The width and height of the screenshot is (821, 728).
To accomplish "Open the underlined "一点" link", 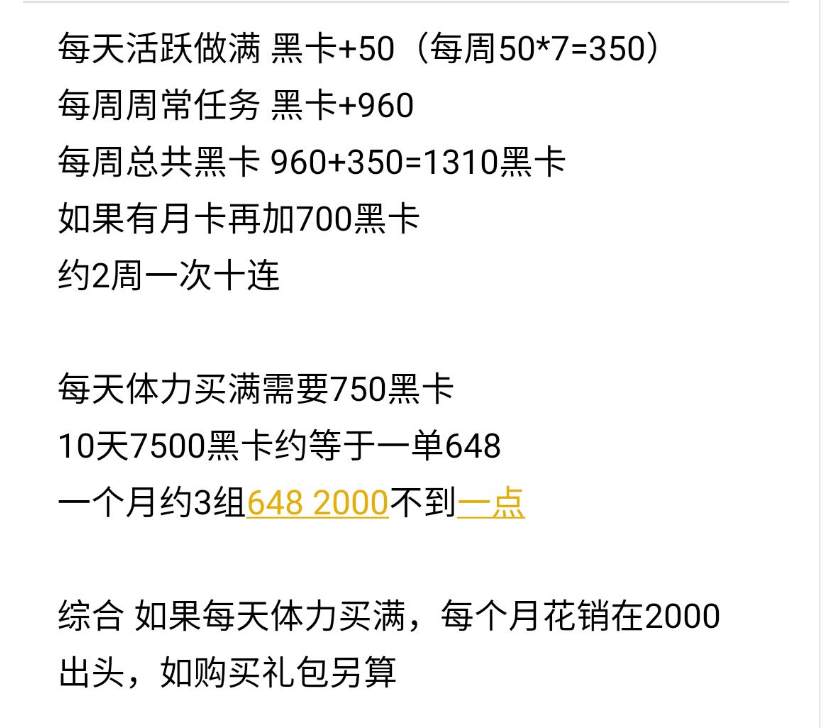I will 490,502.
